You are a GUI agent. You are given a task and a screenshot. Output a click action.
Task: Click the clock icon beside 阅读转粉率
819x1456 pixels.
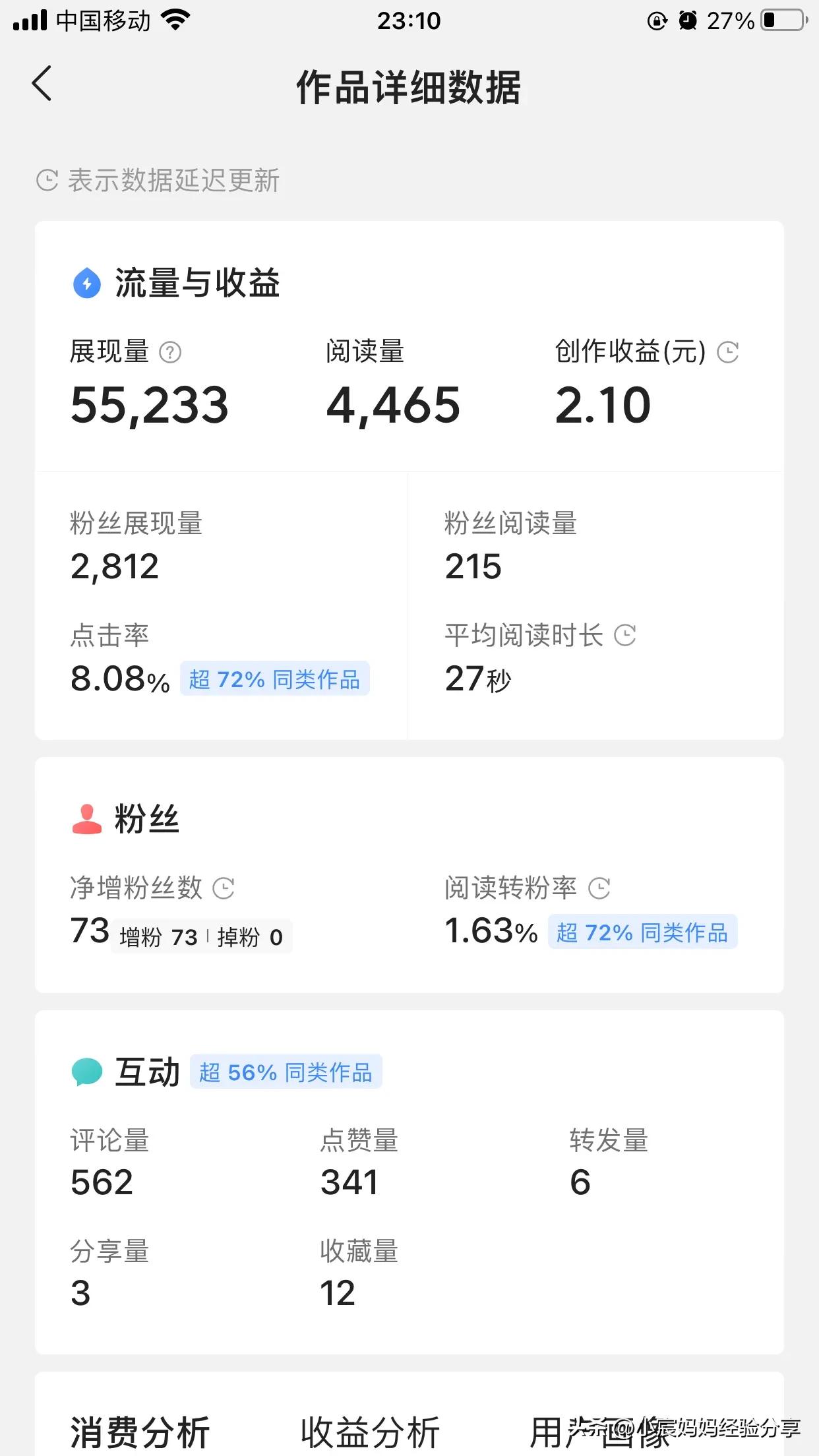(599, 889)
